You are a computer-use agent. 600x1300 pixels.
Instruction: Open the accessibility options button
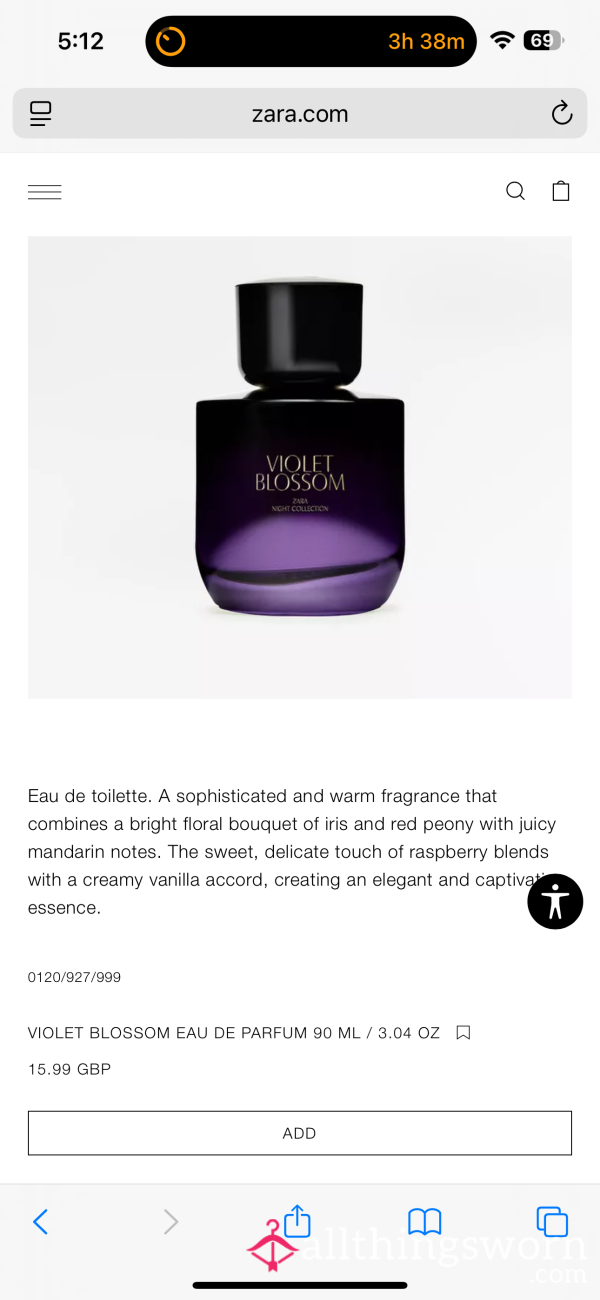pos(555,901)
